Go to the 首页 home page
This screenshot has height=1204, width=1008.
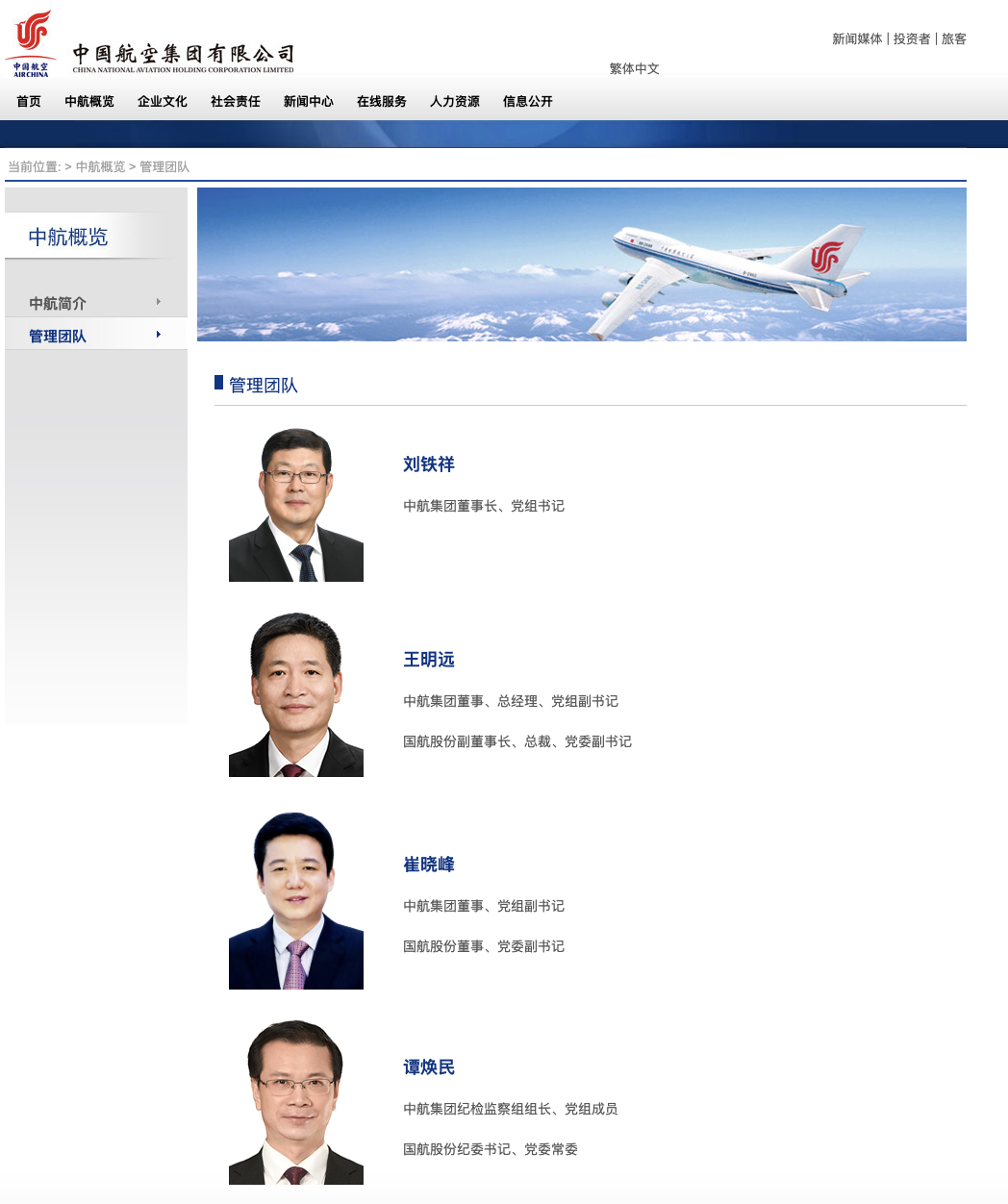[x=29, y=102]
